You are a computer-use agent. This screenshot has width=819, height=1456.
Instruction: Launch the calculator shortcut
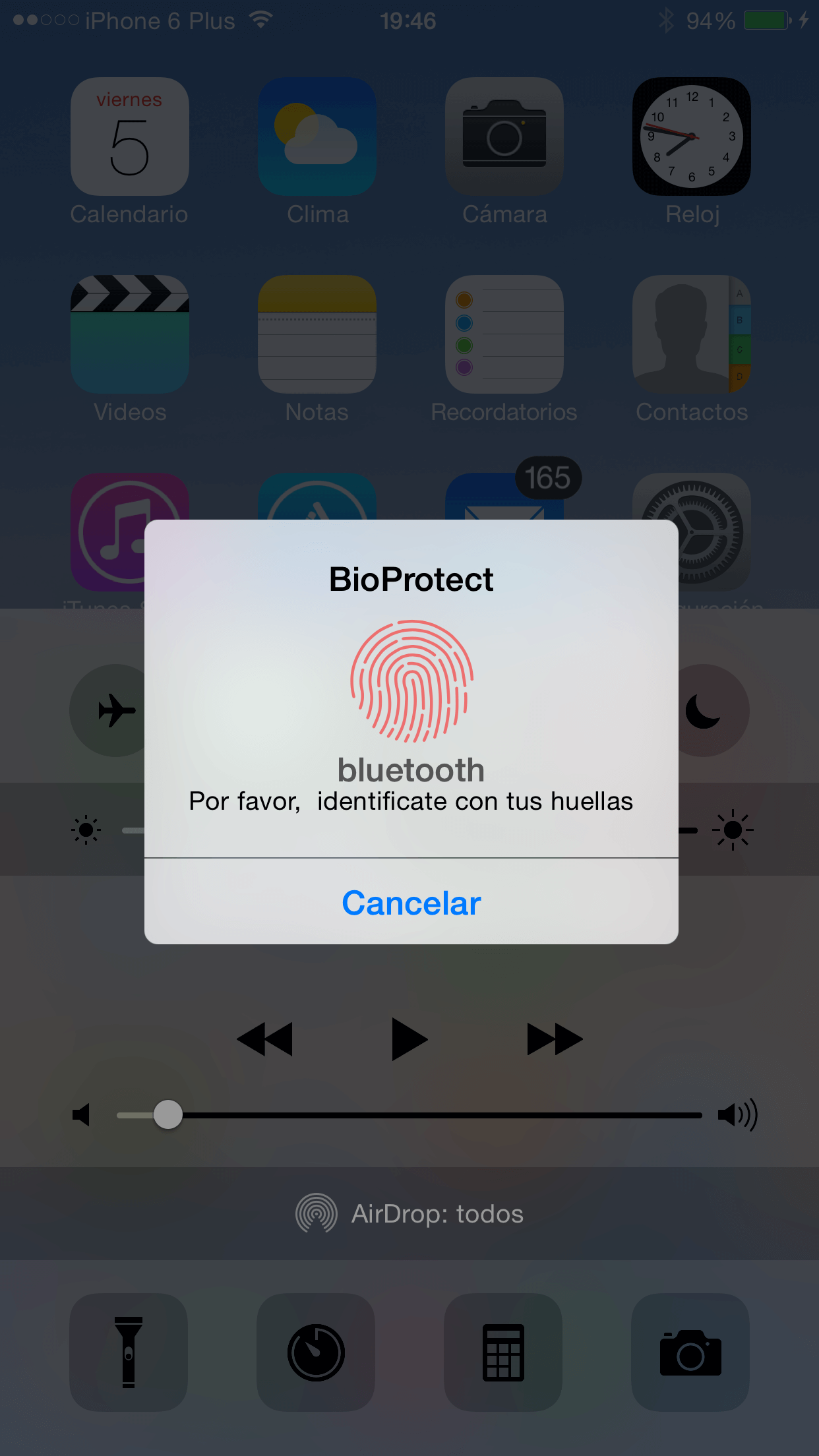coord(503,1352)
